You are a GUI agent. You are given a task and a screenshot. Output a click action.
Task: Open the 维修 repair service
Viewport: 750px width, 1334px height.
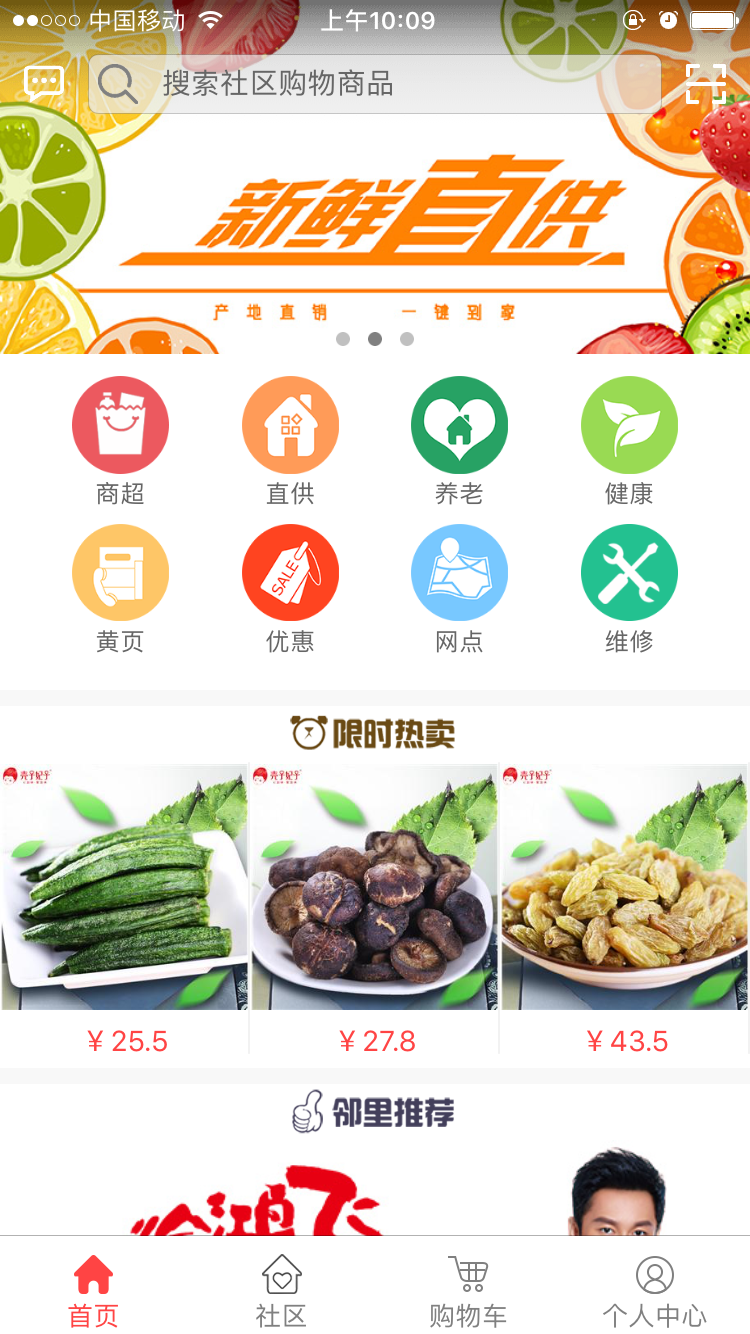(629, 573)
